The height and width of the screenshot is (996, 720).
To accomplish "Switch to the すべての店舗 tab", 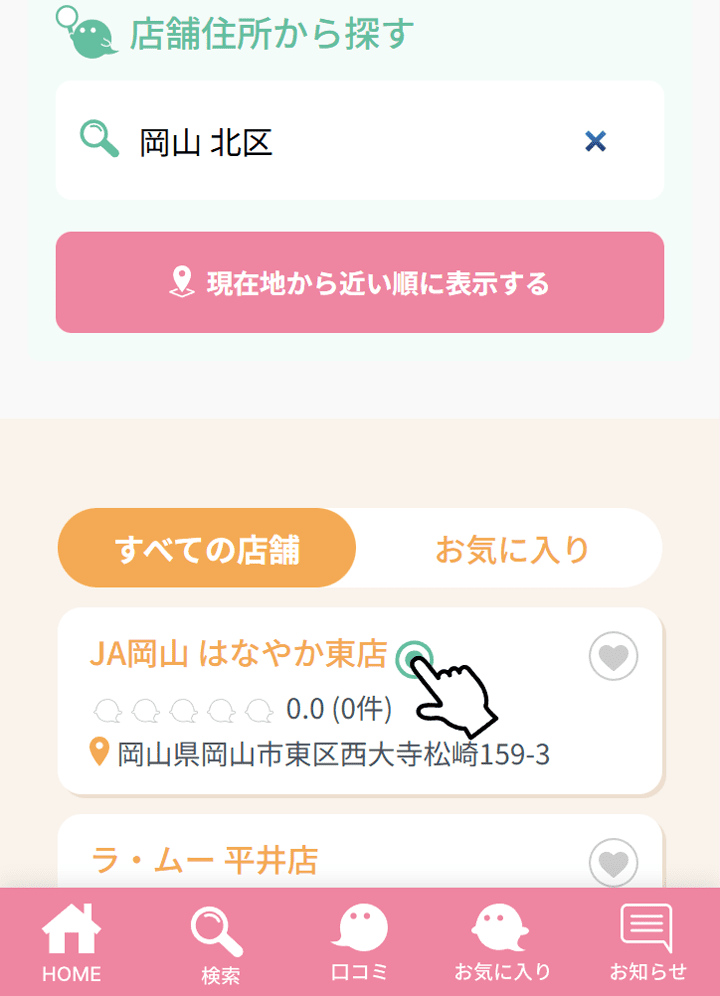I will click(x=207, y=548).
